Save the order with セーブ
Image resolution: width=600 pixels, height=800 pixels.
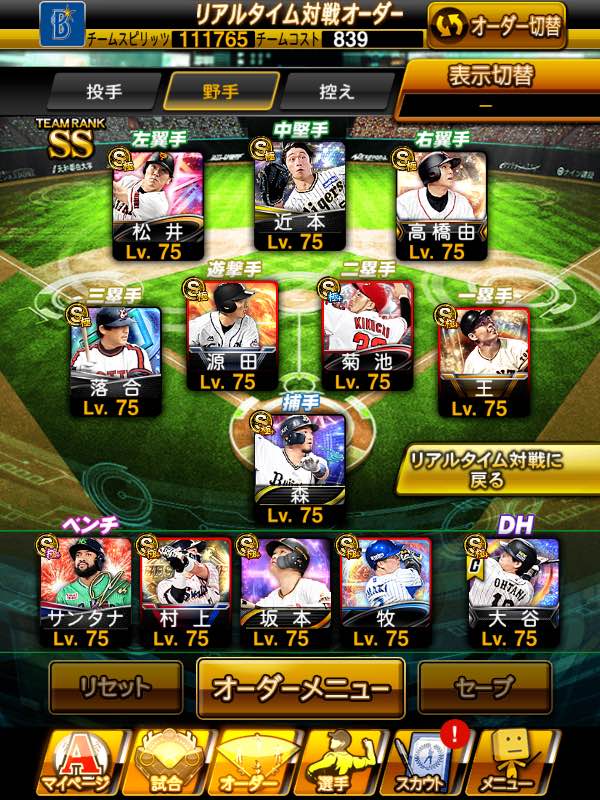484,687
